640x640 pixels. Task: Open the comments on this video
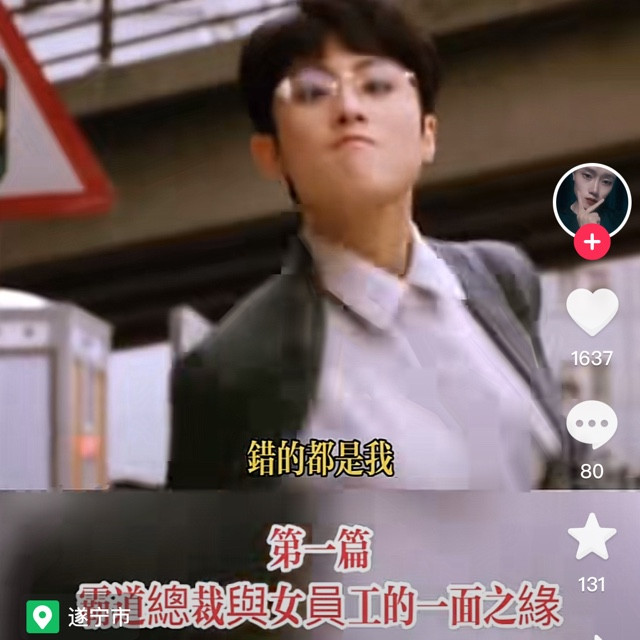(x=592, y=425)
